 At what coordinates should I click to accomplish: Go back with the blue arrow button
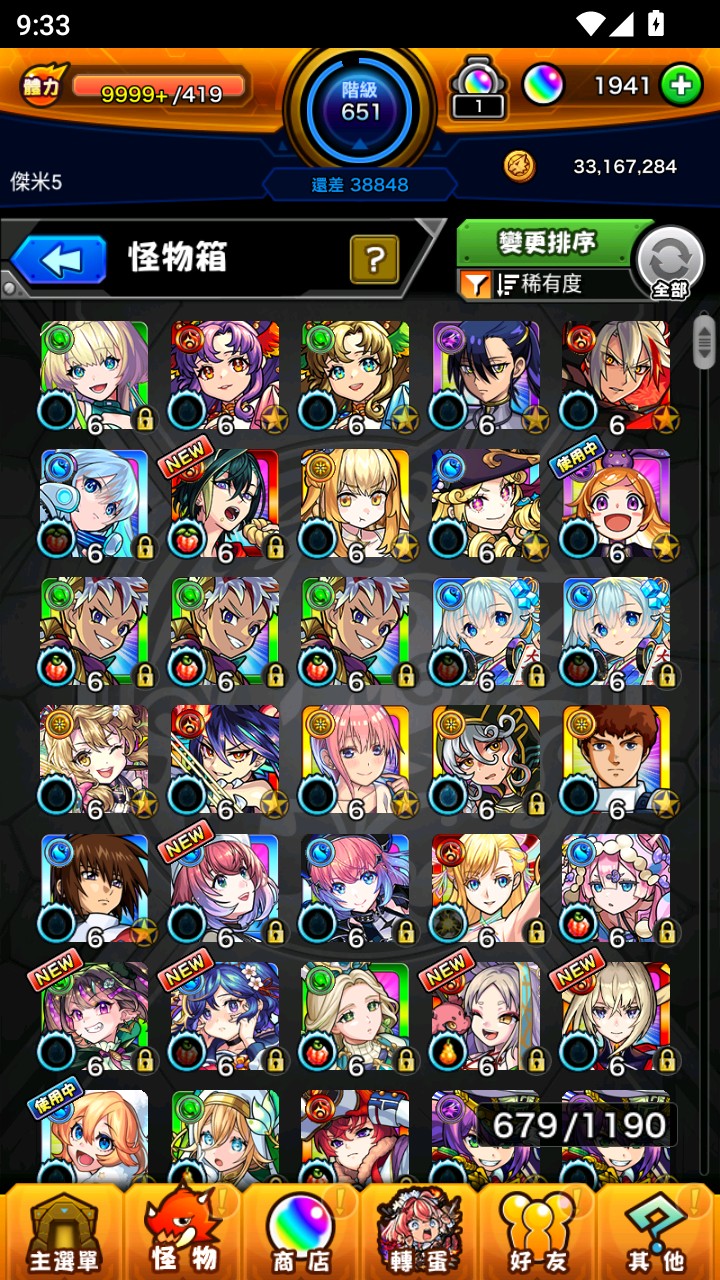point(60,260)
